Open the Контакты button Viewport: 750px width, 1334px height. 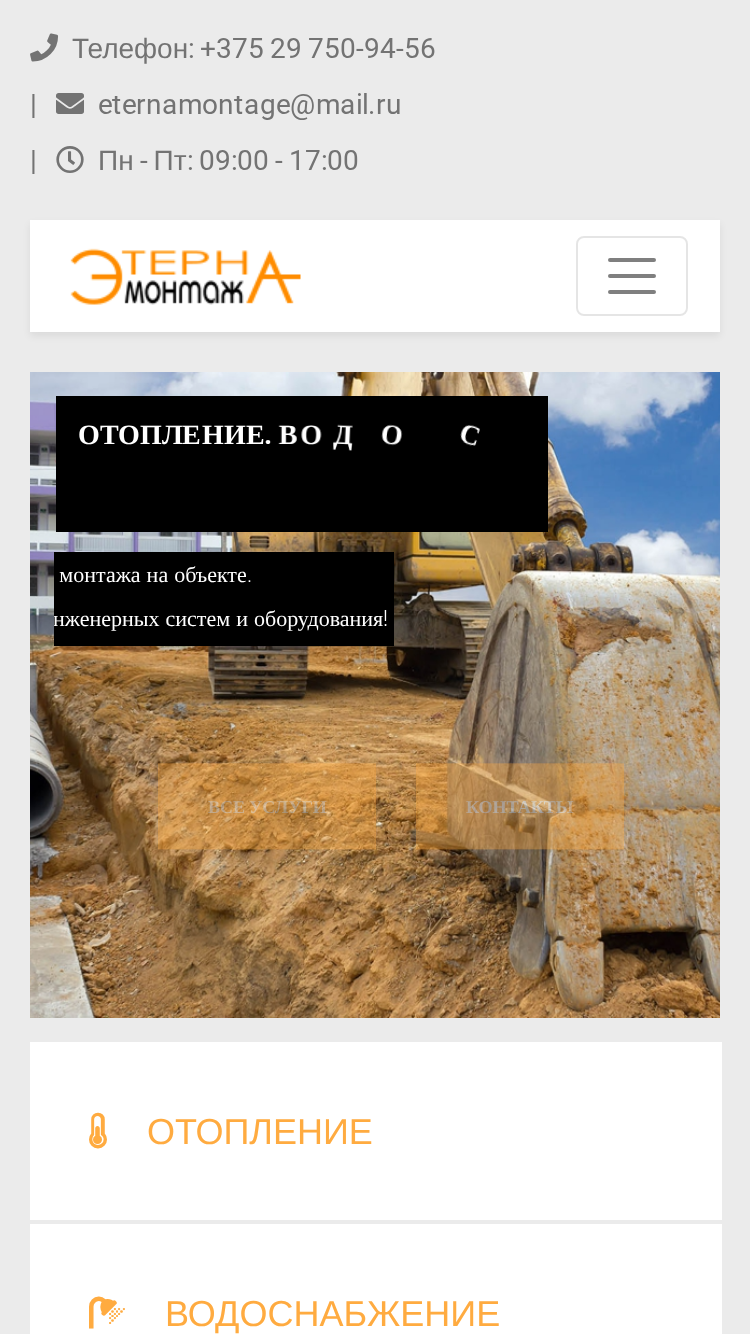(x=520, y=807)
